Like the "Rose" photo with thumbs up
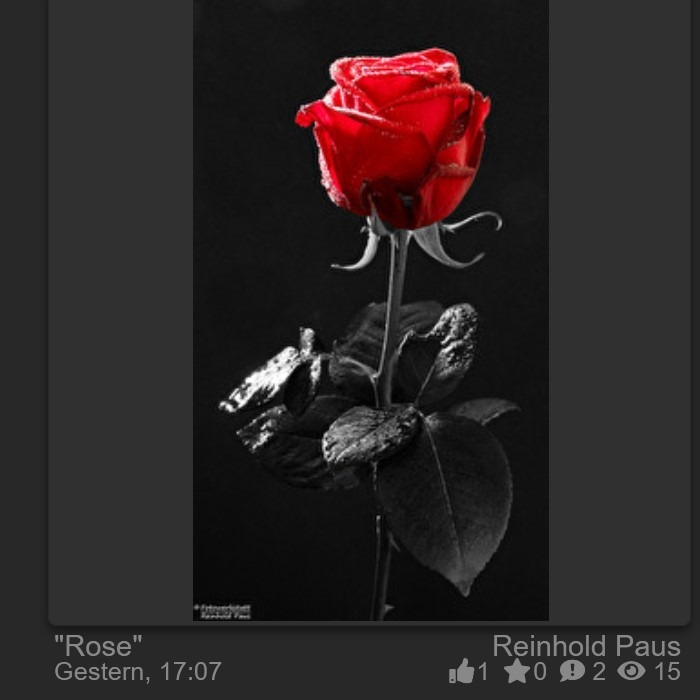700x700 pixels. [x=462, y=672]
